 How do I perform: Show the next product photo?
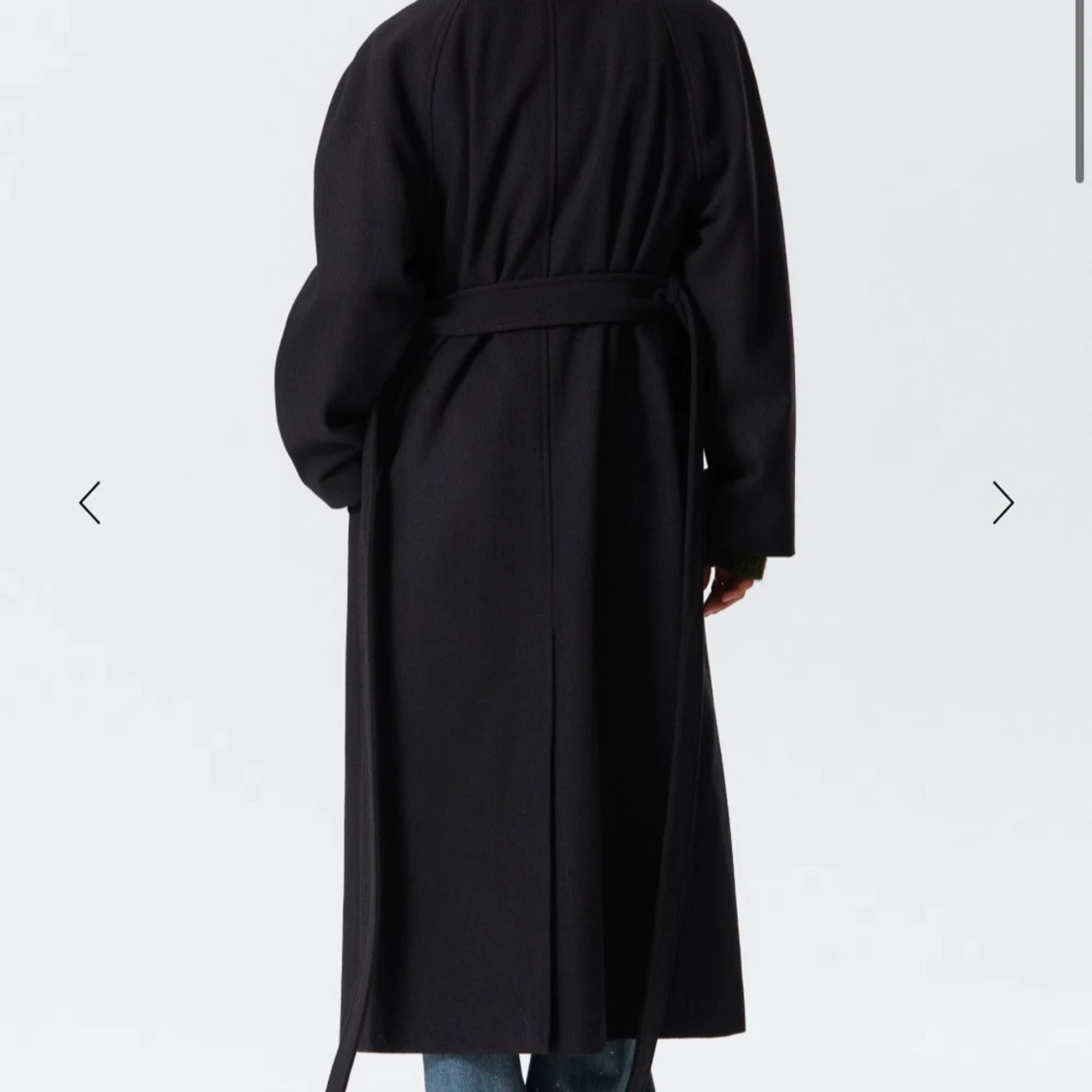pyautogui.click(x=1002, y=503)
